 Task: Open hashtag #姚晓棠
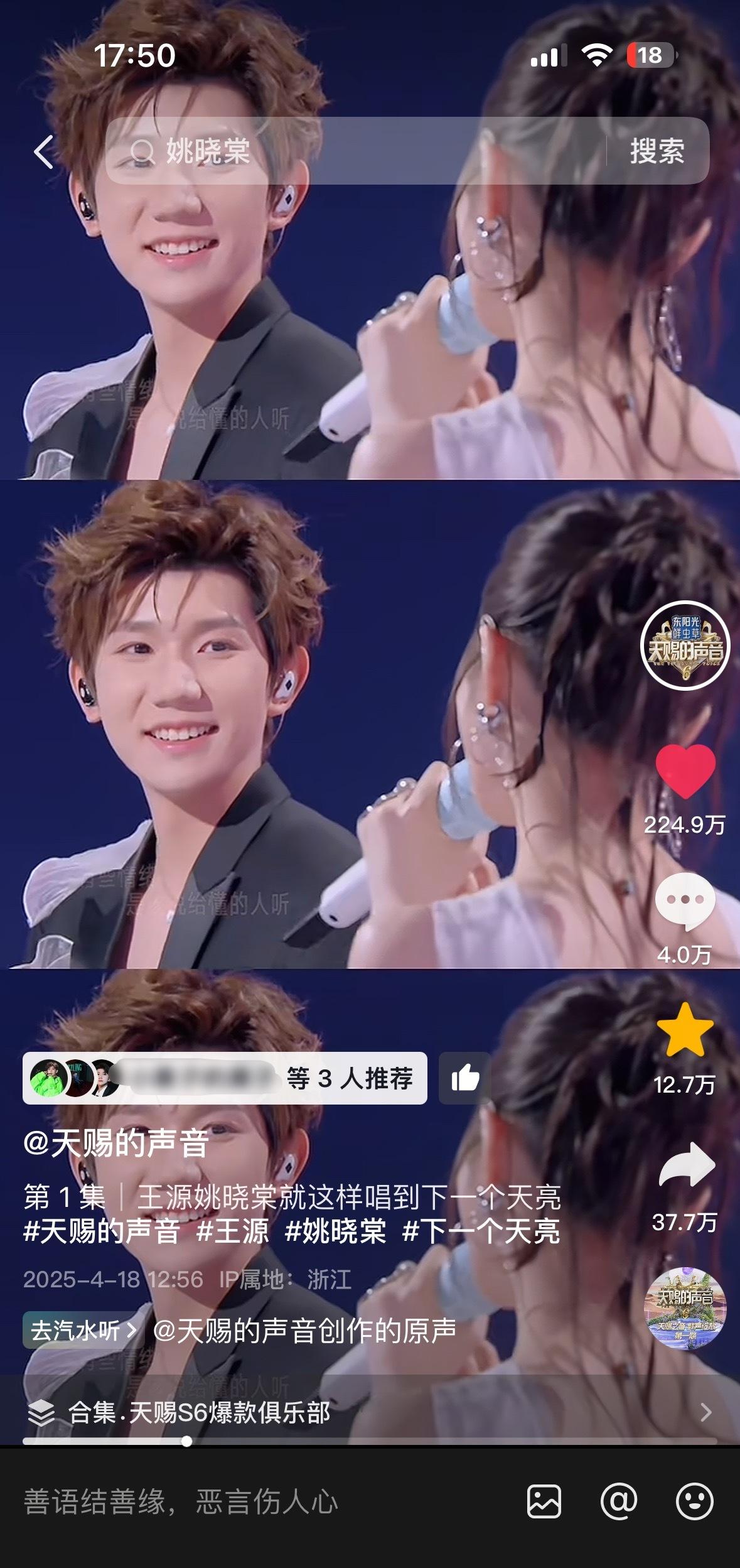[x=336, y=1231]
